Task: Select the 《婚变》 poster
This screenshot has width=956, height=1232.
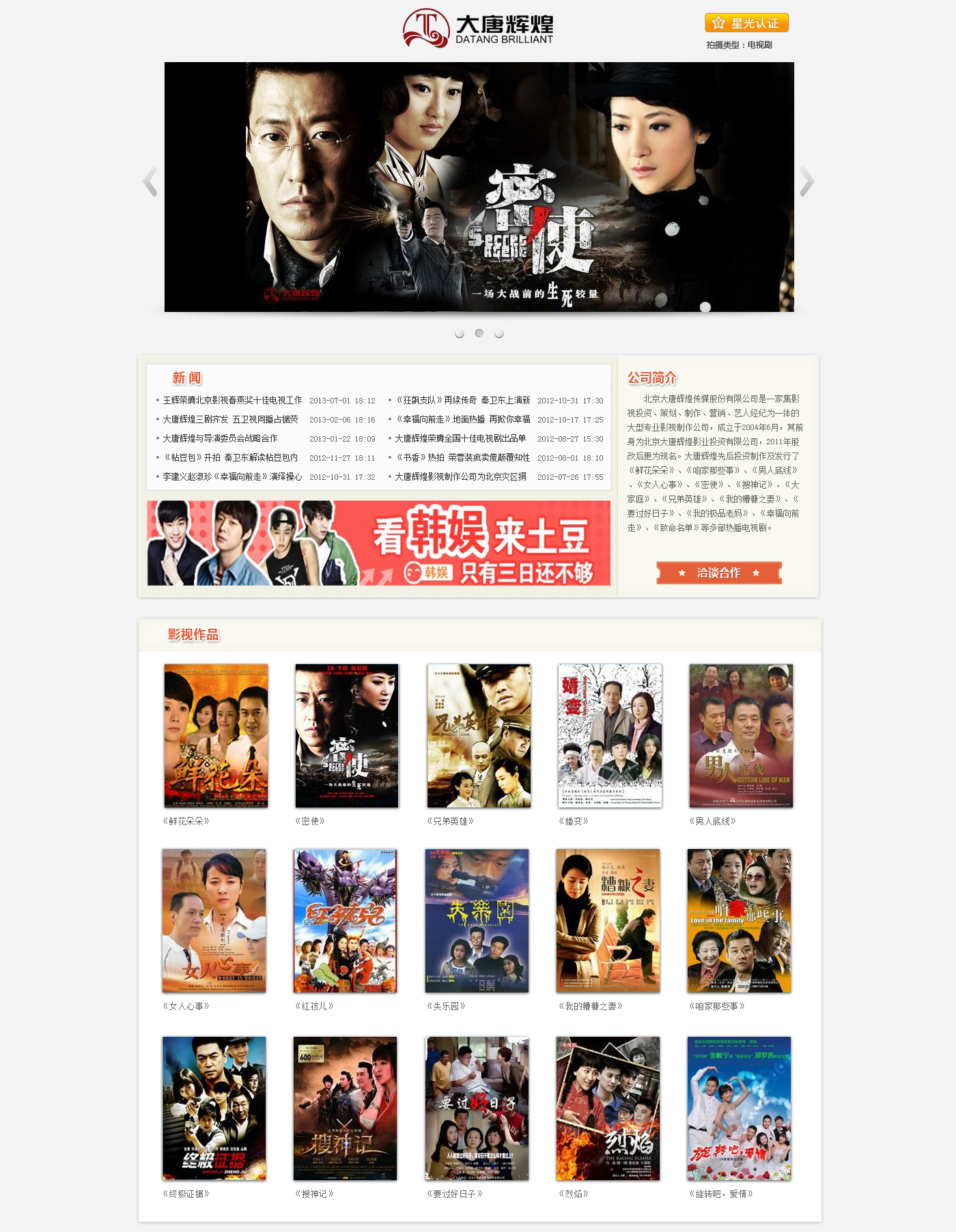Action: tap(610, 736)
